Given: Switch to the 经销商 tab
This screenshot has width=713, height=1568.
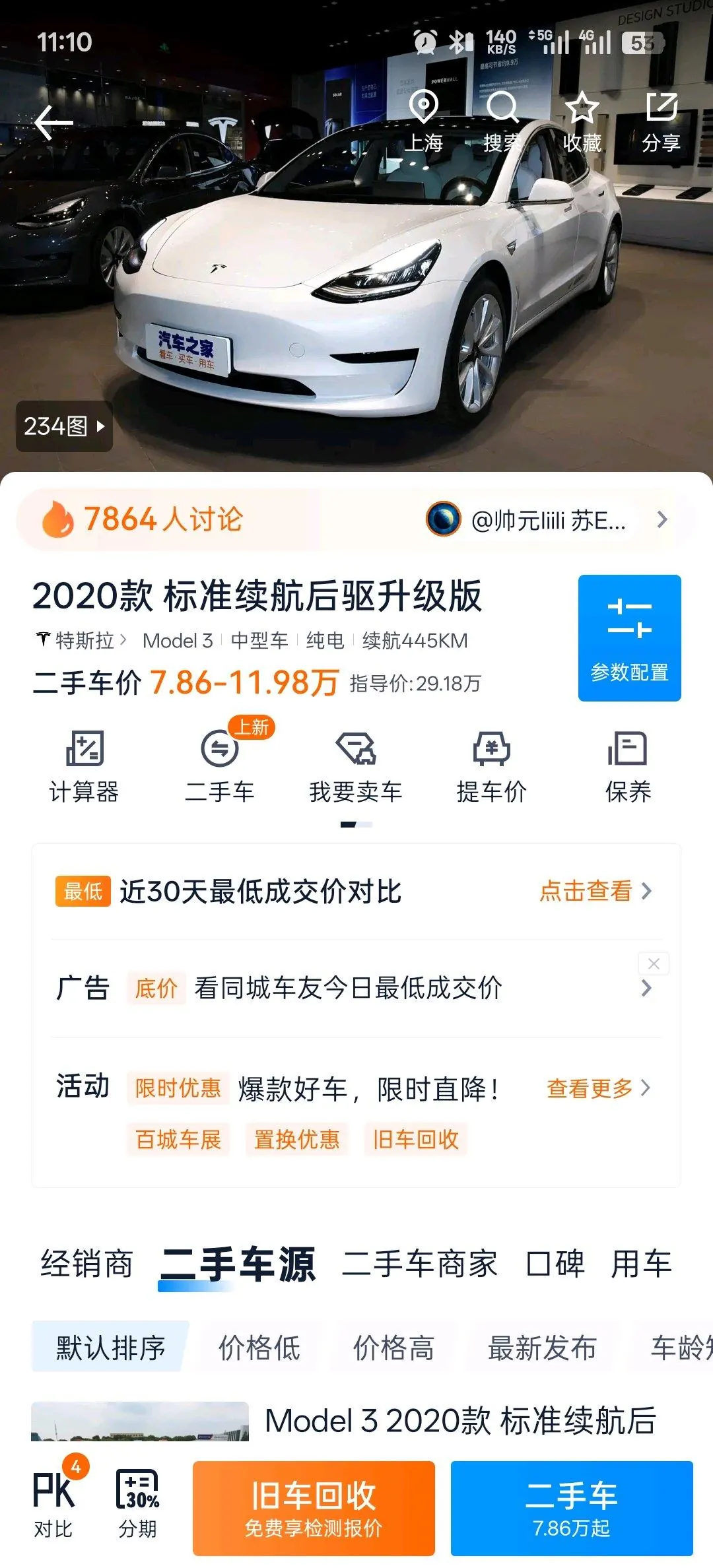Looking at the screenshot, I should [86, 1264].
